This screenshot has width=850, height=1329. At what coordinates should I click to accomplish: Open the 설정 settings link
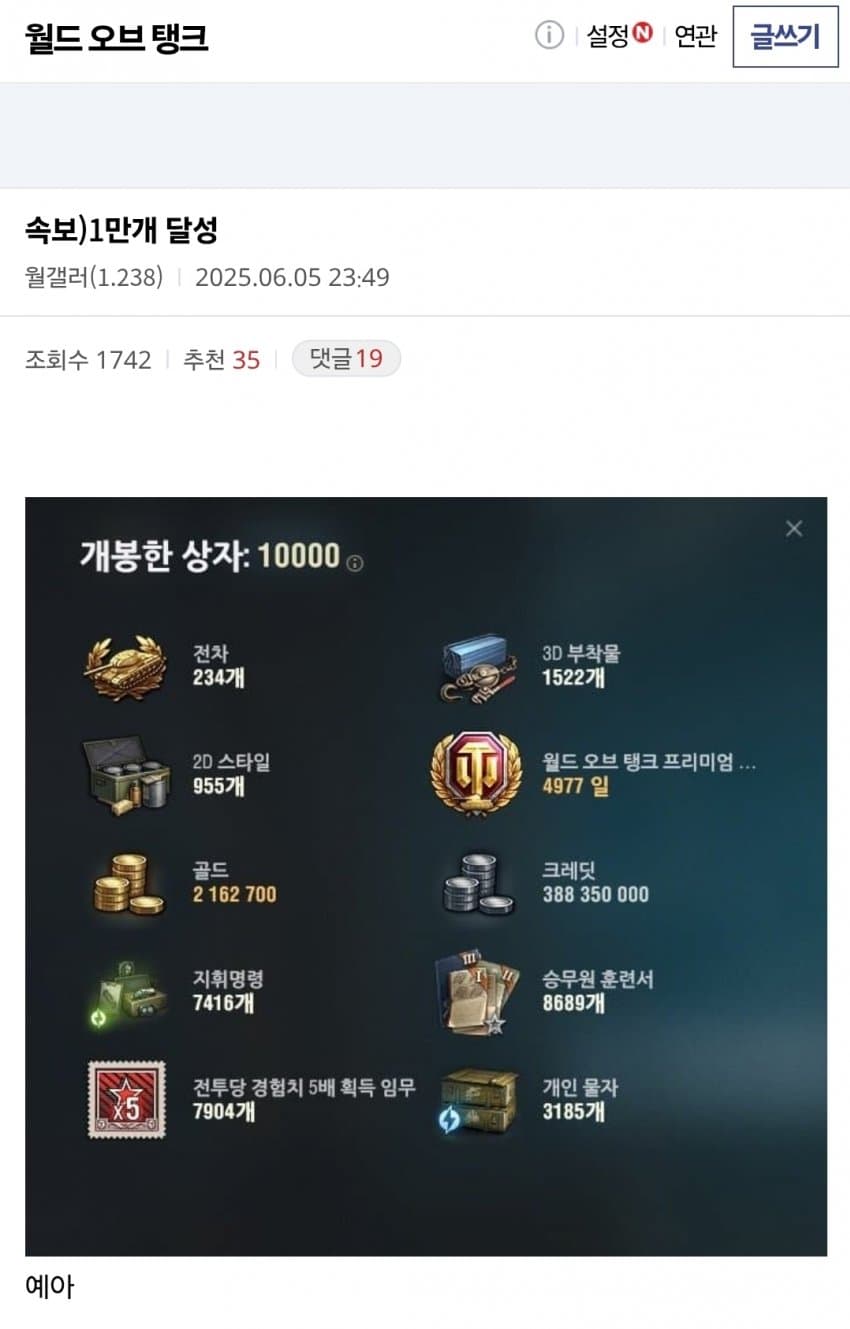[x=608, y=37]
